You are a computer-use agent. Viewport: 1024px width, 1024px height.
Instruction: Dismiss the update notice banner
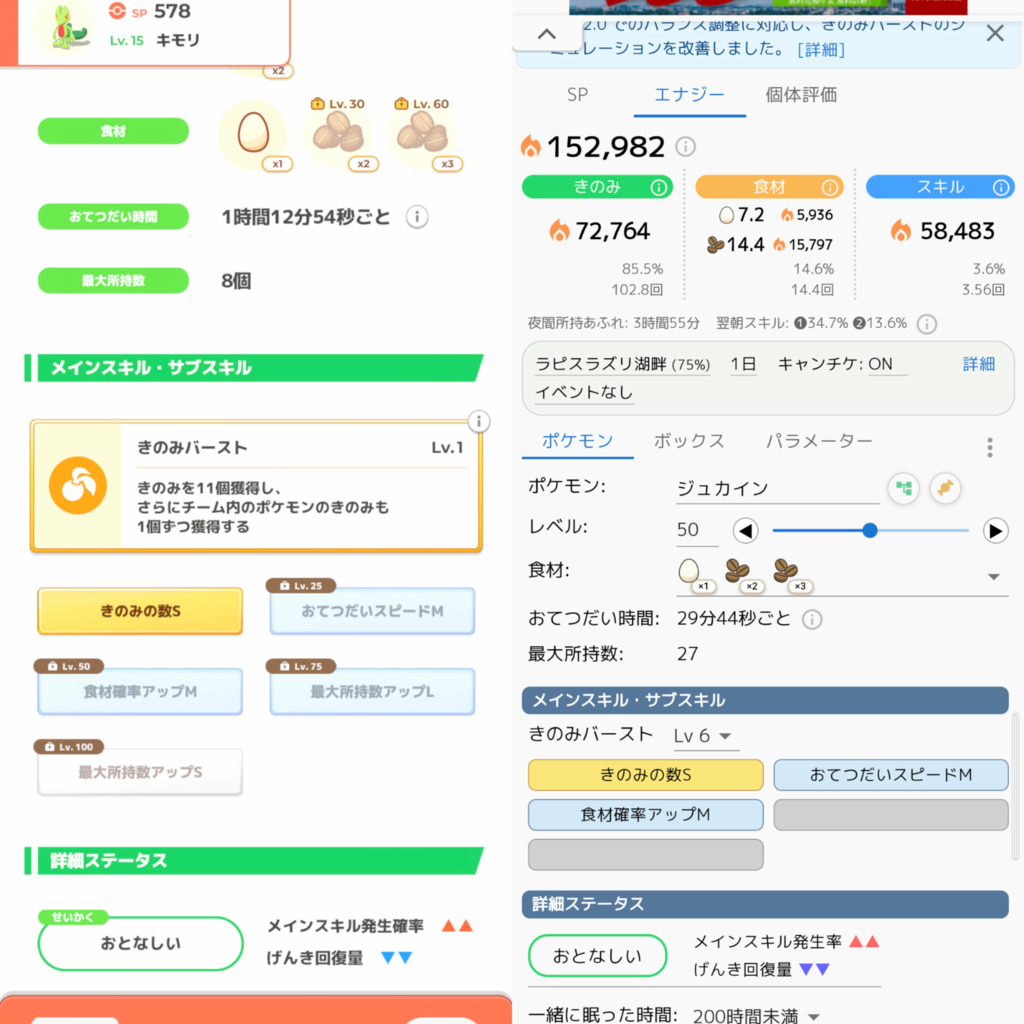[x=994, y=33]
